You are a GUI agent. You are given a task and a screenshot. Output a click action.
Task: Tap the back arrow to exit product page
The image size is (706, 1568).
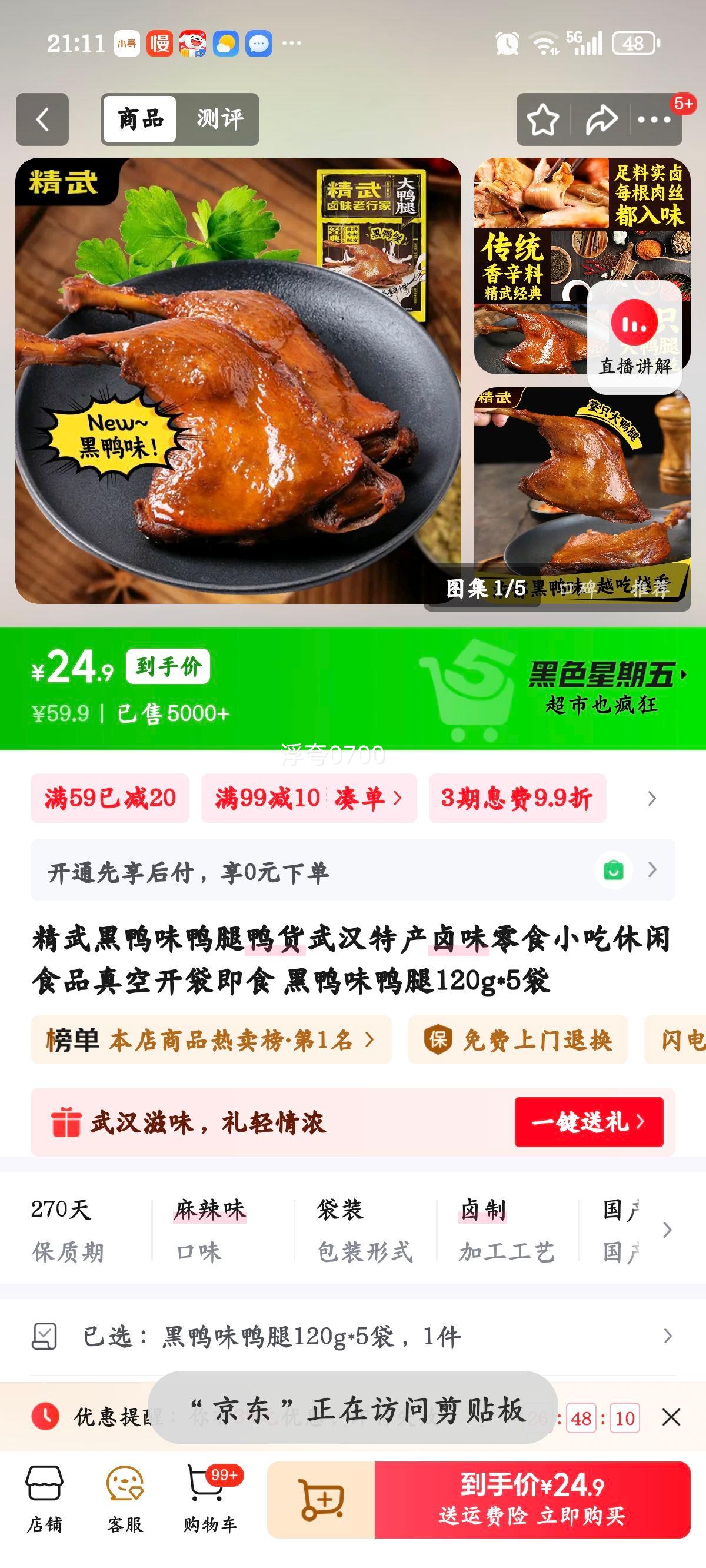(x=41, y=119)
